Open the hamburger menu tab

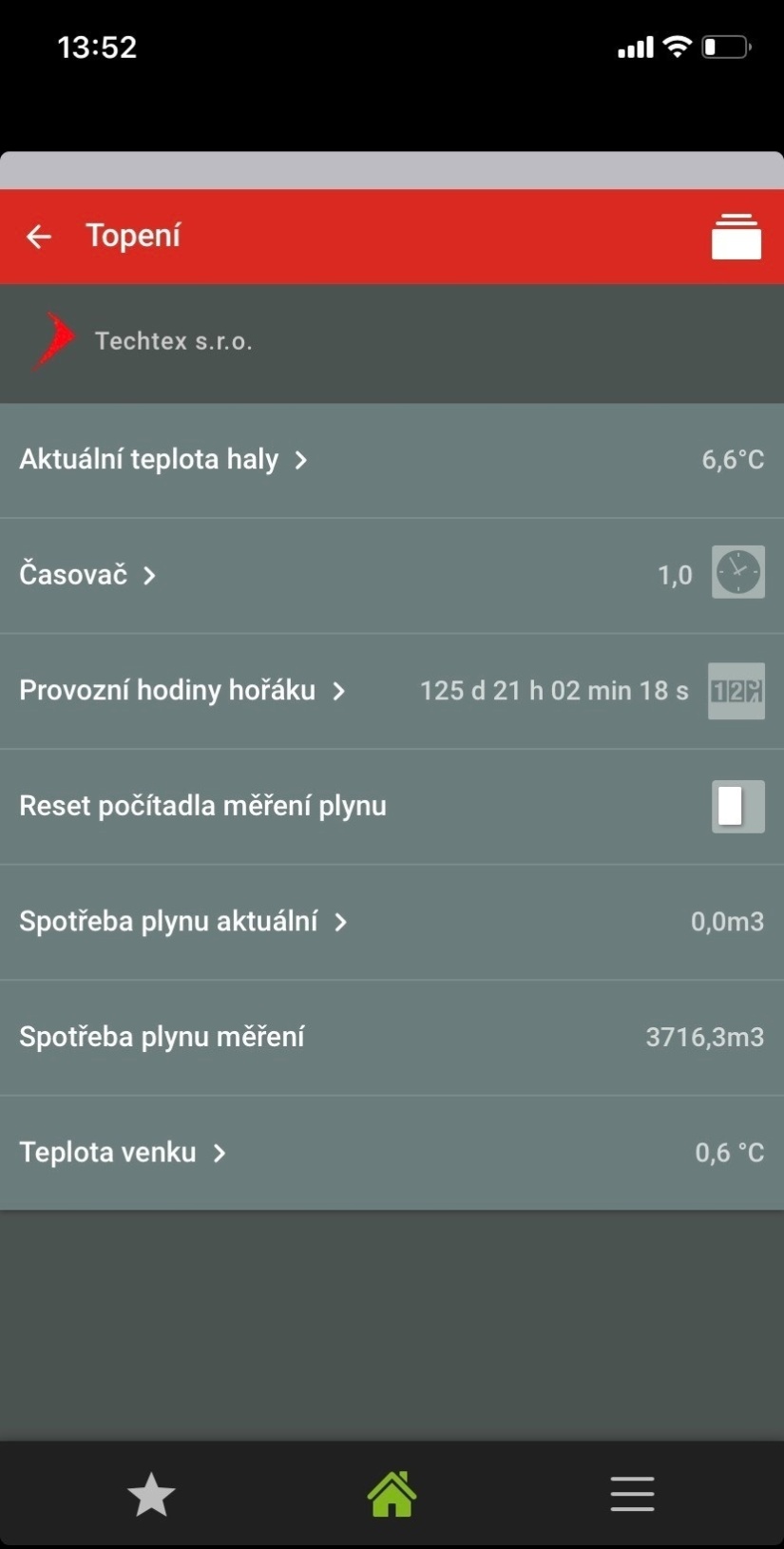coord(632,1495)
